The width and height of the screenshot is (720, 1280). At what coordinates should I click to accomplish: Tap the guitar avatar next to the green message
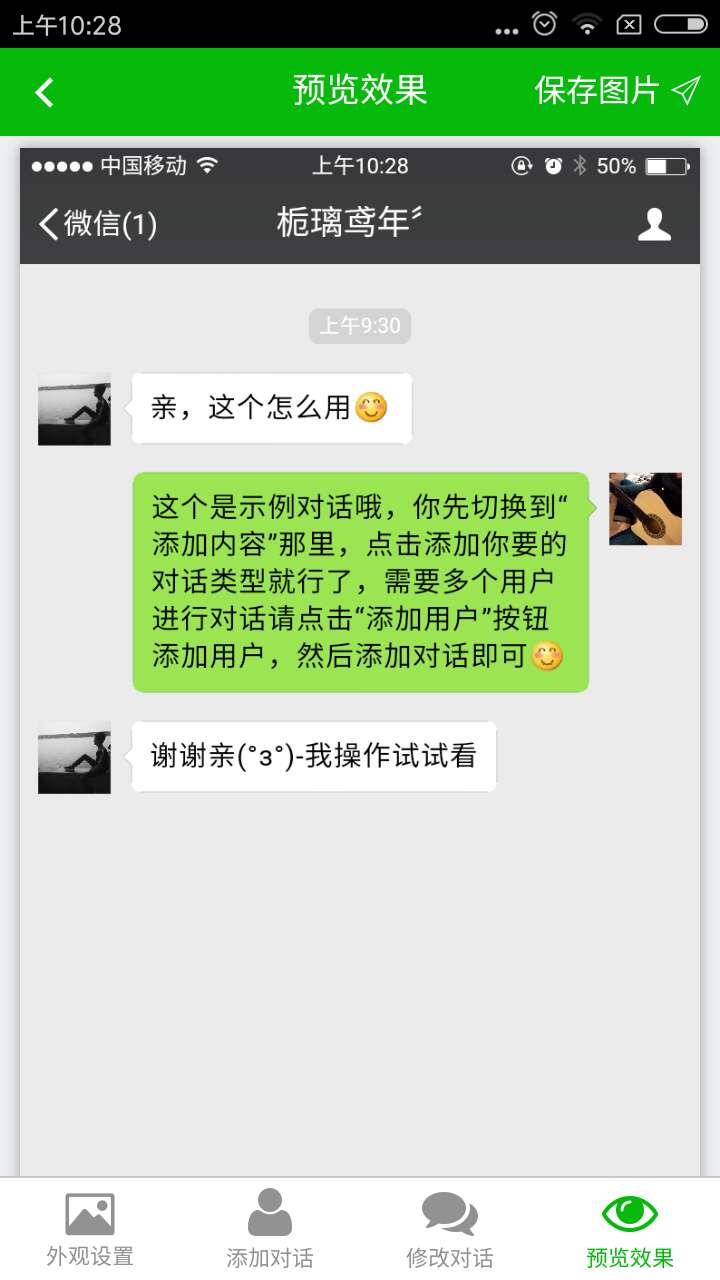click(645, 508)
